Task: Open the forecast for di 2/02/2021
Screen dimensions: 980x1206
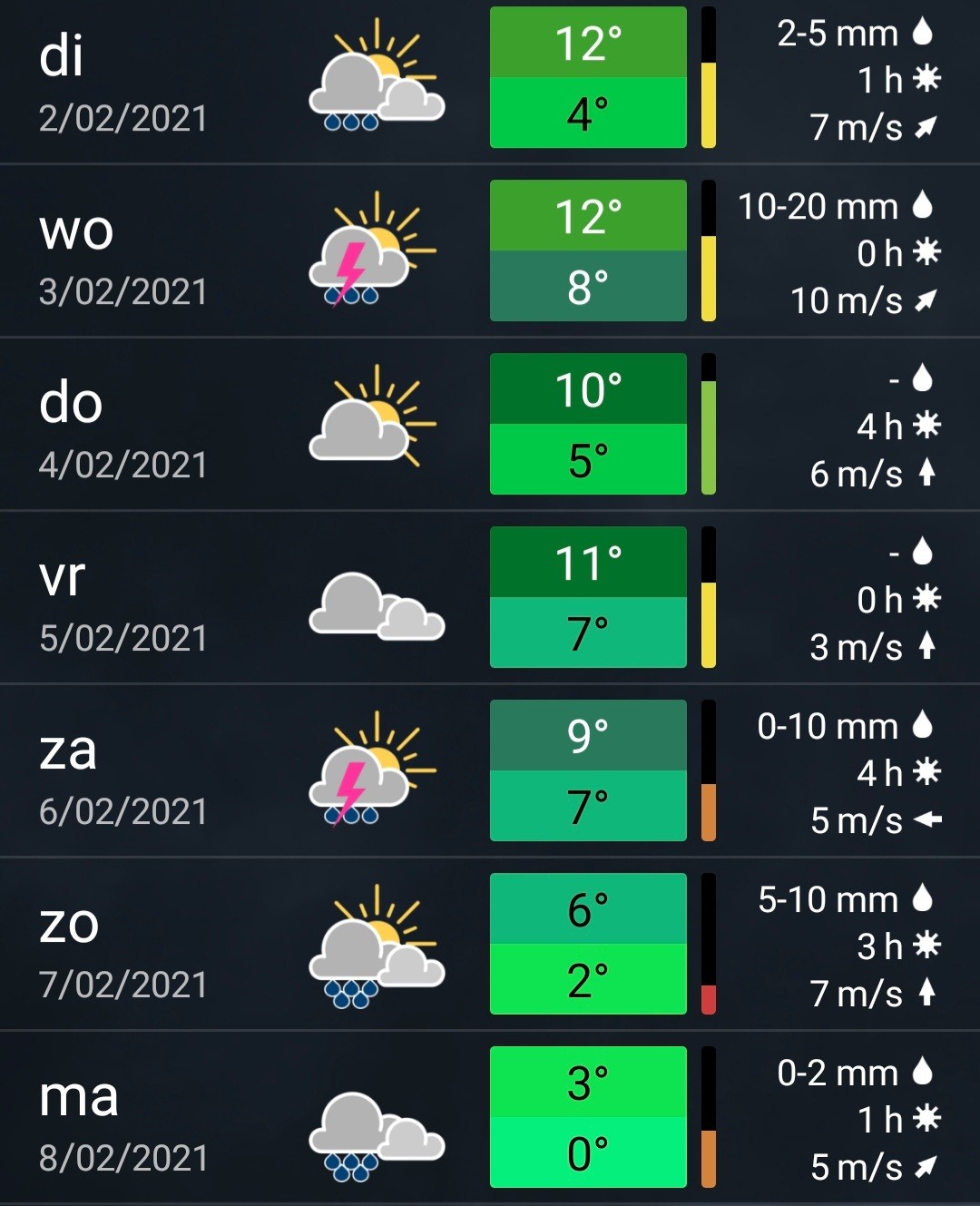Action: pyautogui.click(x=490, y=81)
